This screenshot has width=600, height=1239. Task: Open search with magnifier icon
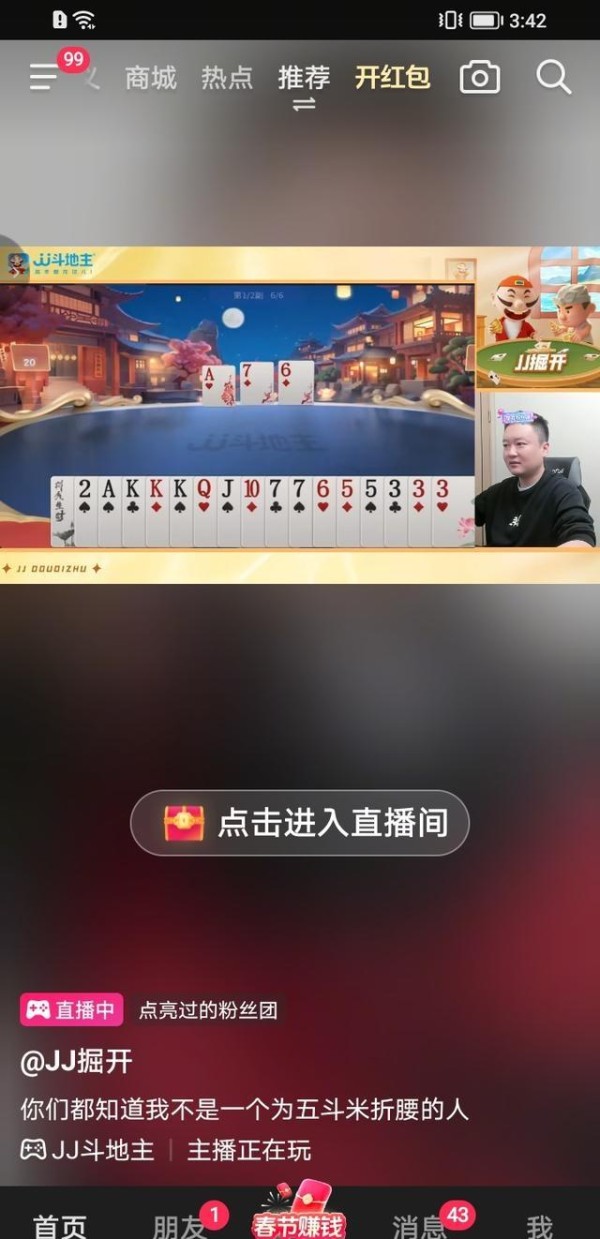pos(553,77)
